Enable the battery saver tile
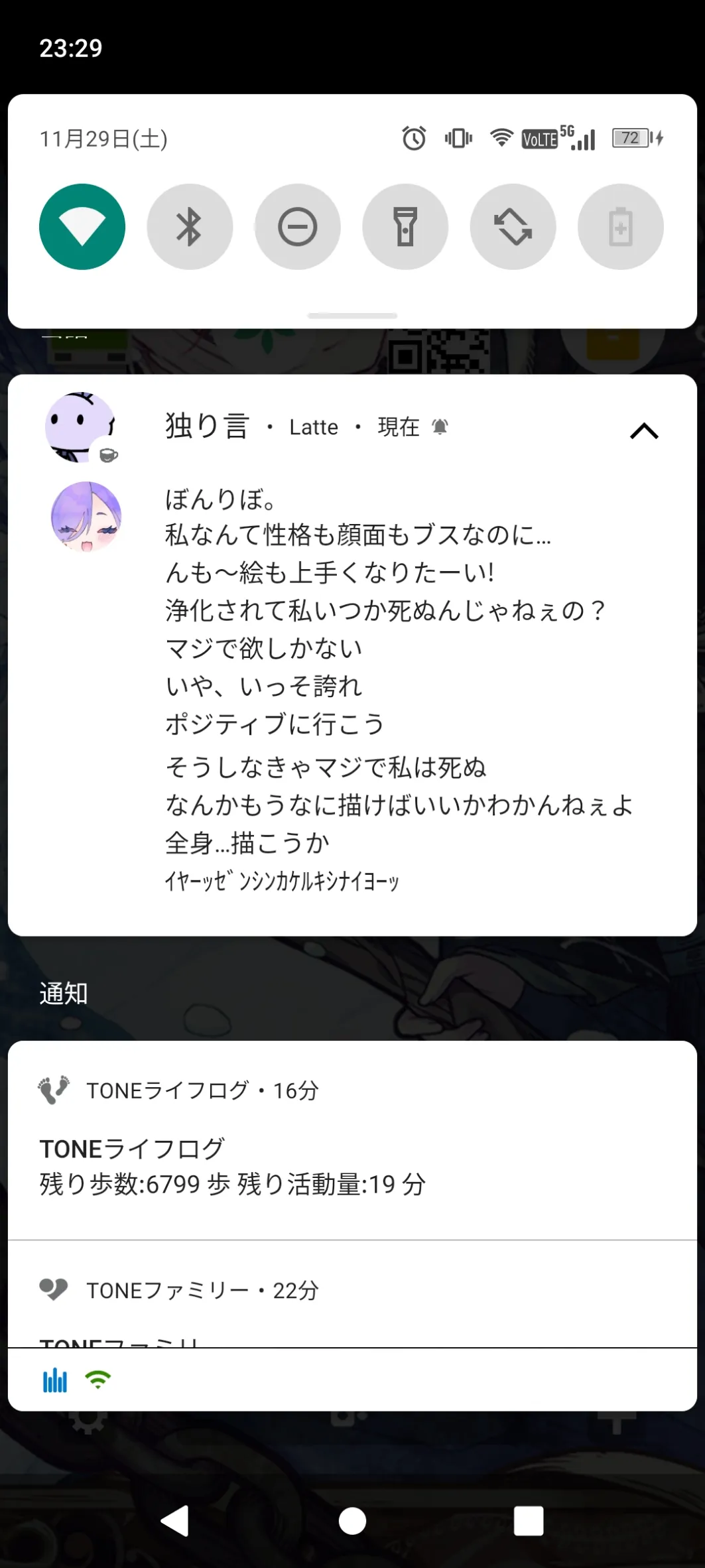 621,227
